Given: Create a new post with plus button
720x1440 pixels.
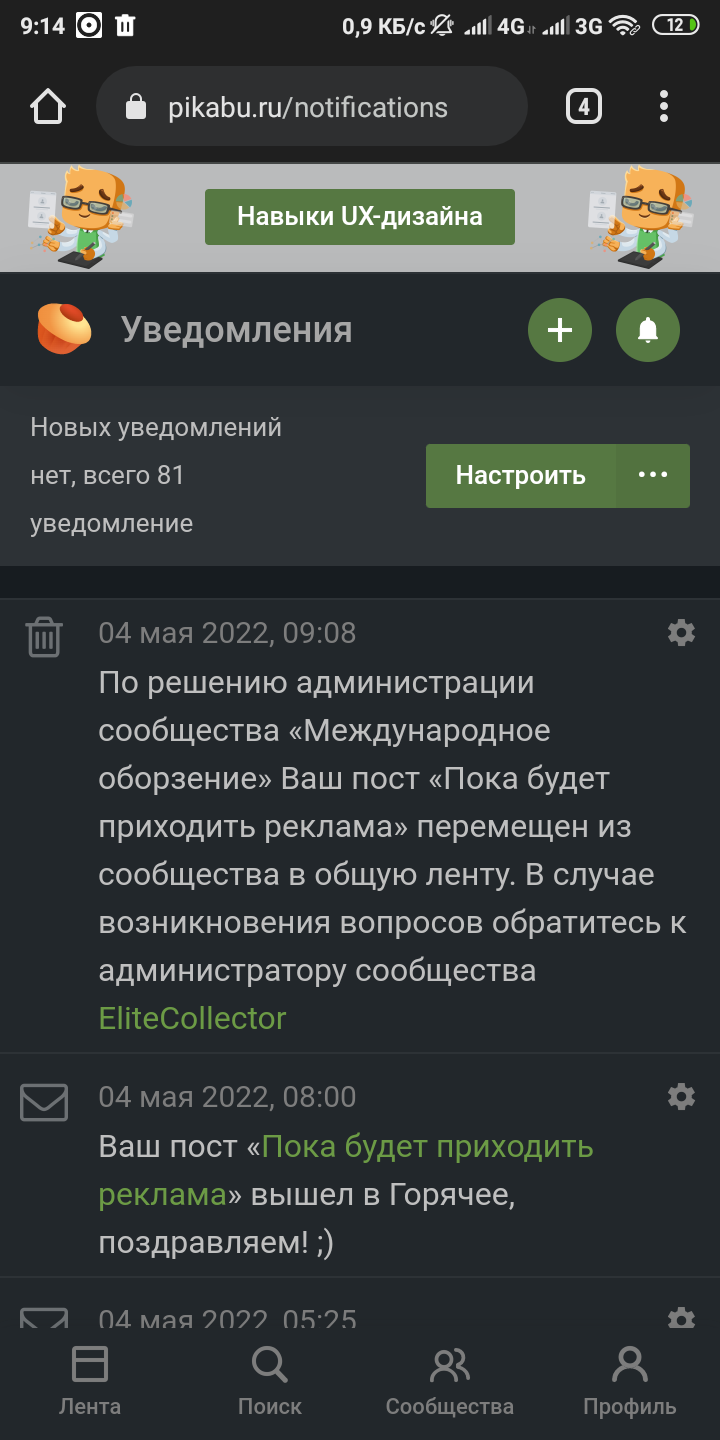Looking at the screenshot, I should click(x=560, y=330).
